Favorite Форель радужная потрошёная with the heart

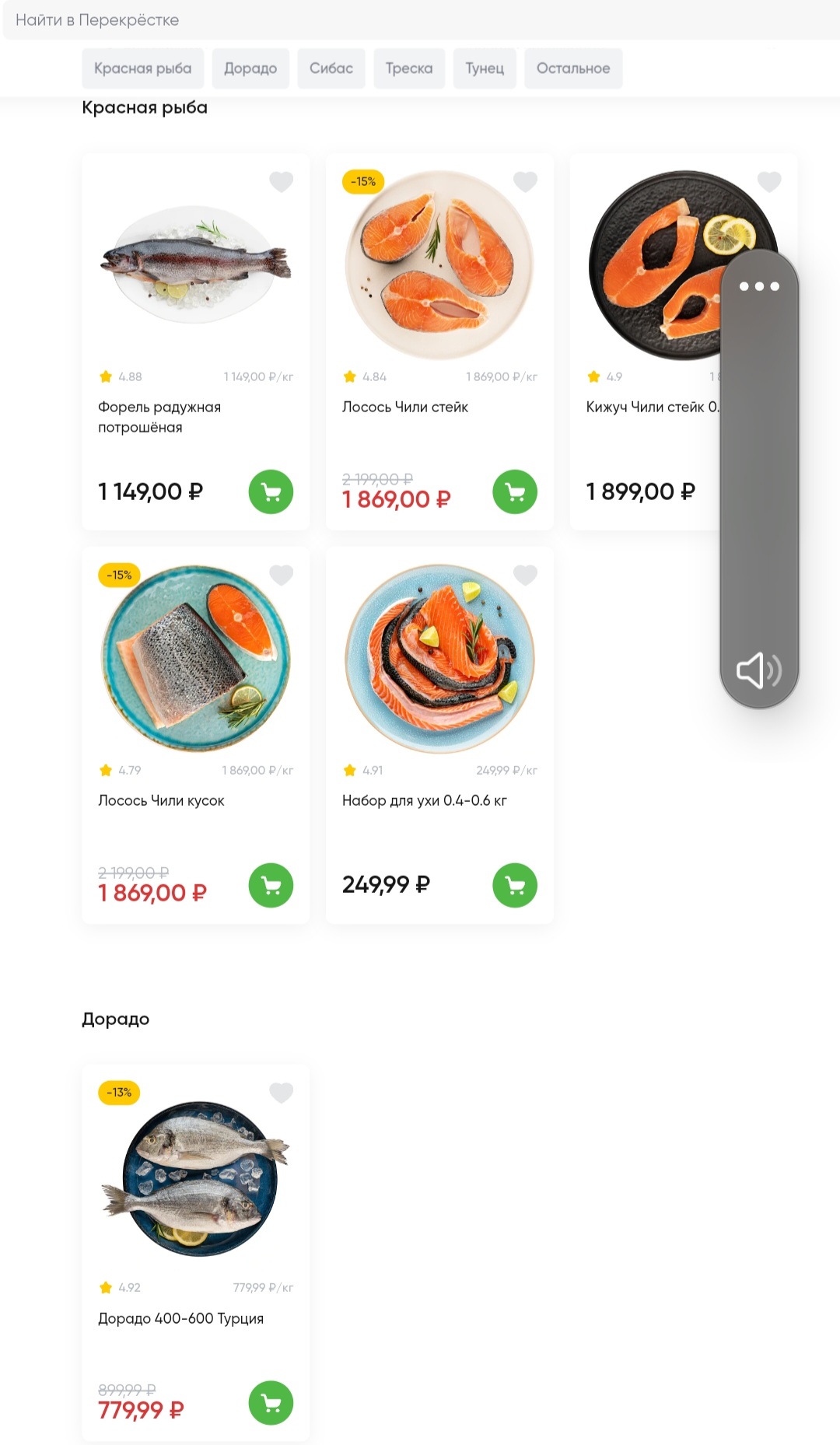[282, 181]
